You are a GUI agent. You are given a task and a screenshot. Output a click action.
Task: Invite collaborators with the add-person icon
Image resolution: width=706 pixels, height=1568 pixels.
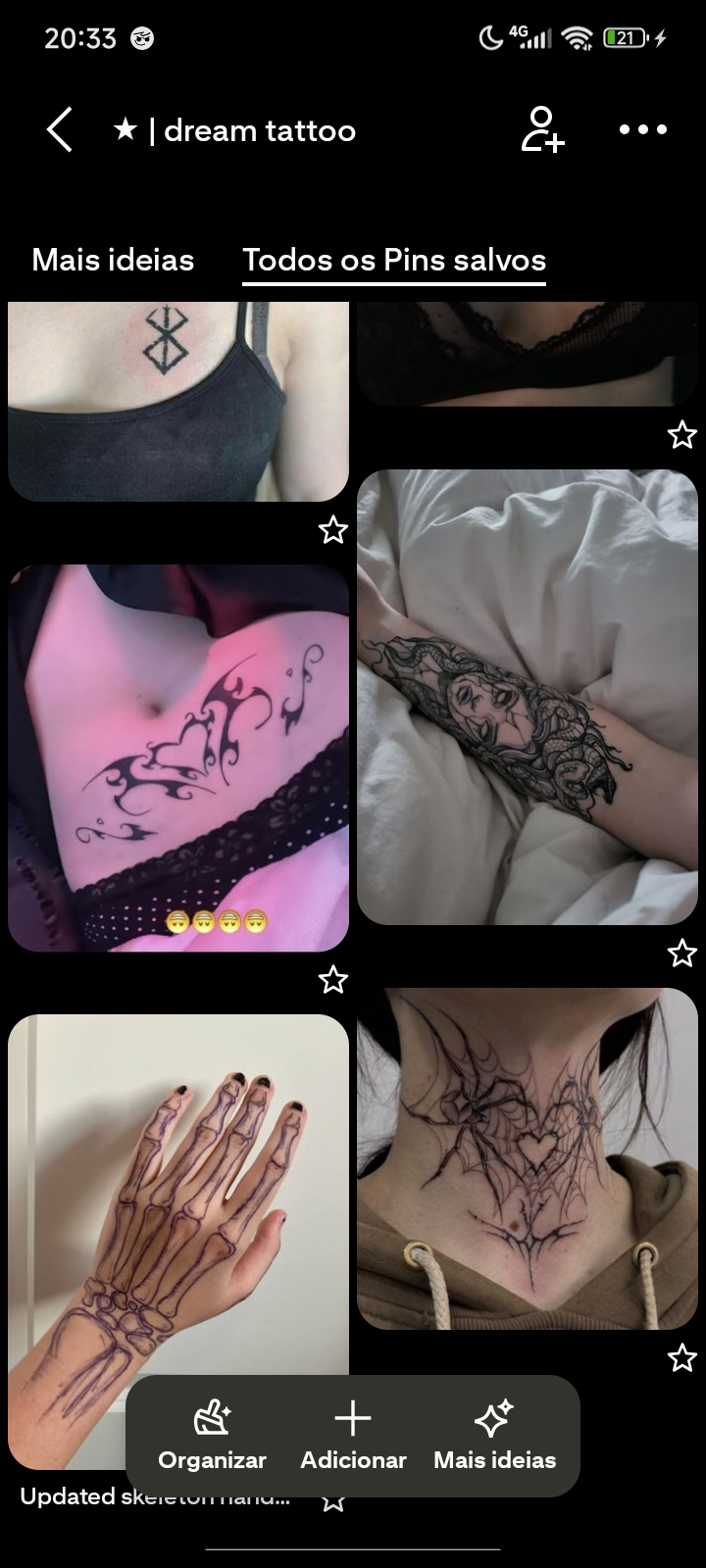pyautogui.click(x=542, y=129)
